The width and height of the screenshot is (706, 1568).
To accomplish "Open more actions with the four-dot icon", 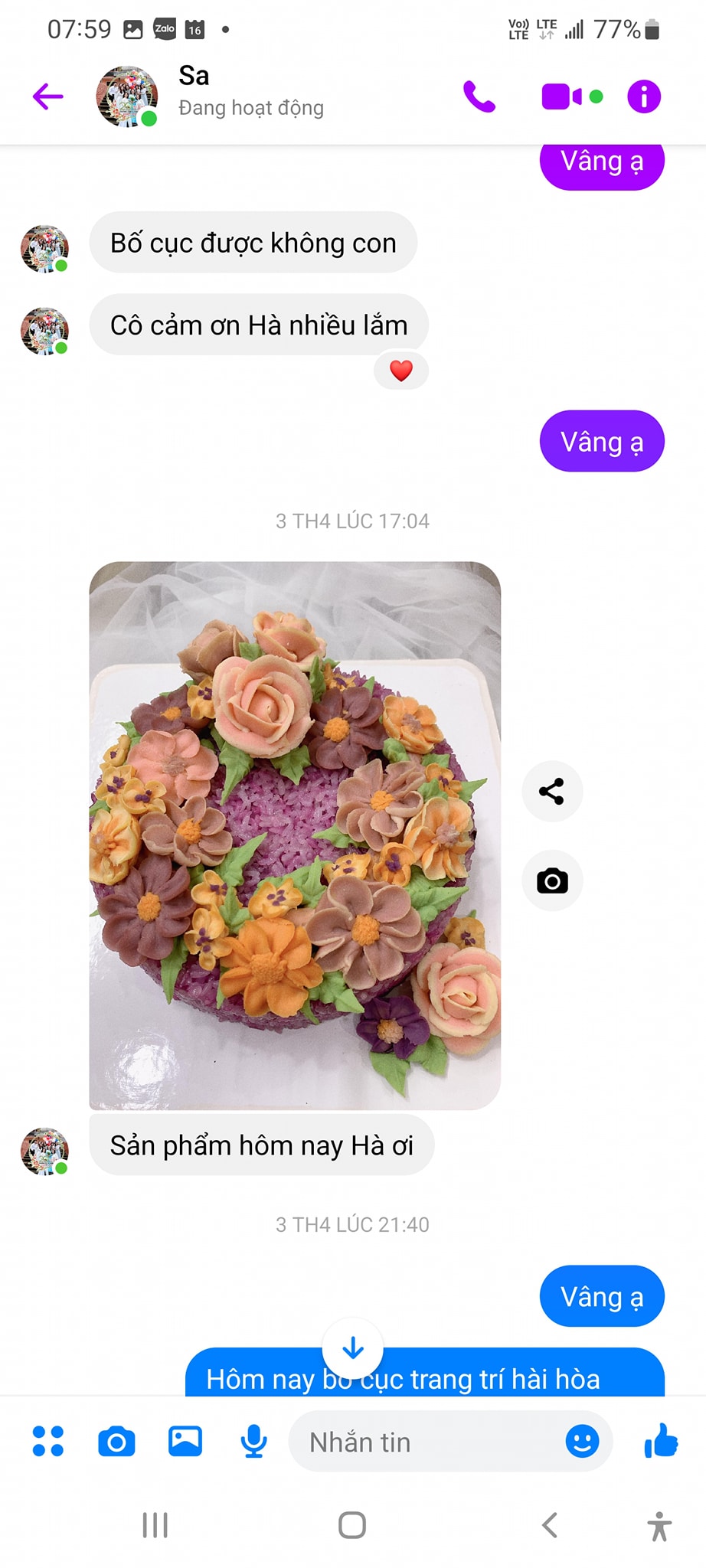I will click(48, 1441).
